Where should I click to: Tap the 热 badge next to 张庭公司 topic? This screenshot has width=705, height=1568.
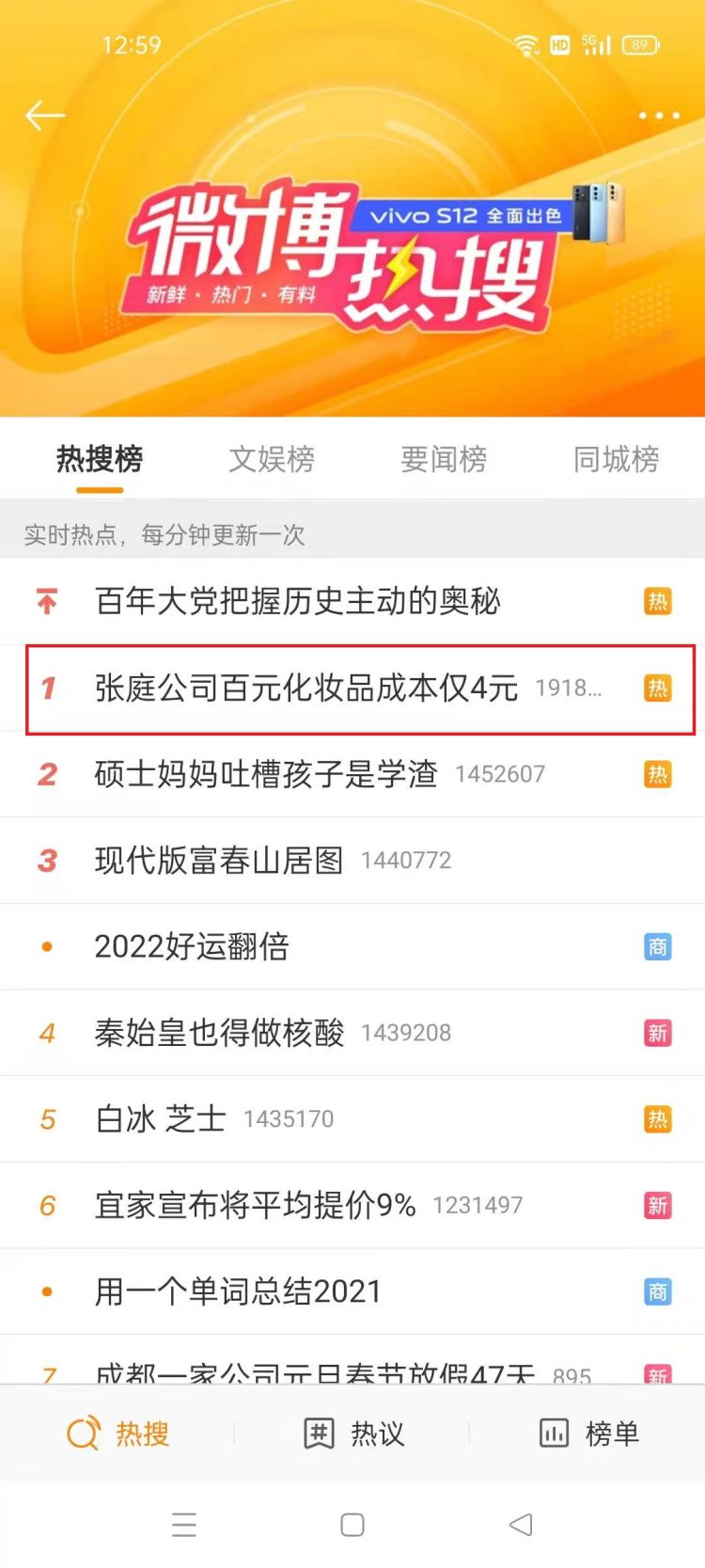point(659,688)
